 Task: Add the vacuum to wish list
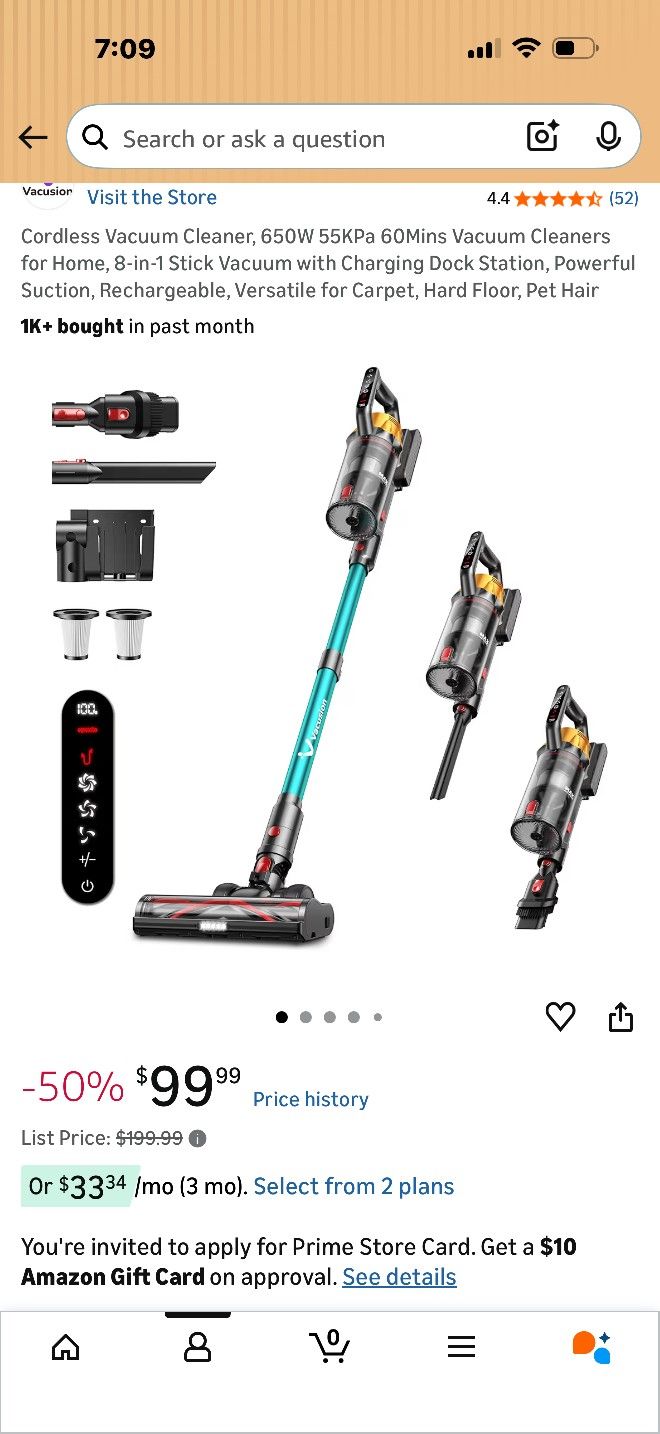click(560, 1017)
